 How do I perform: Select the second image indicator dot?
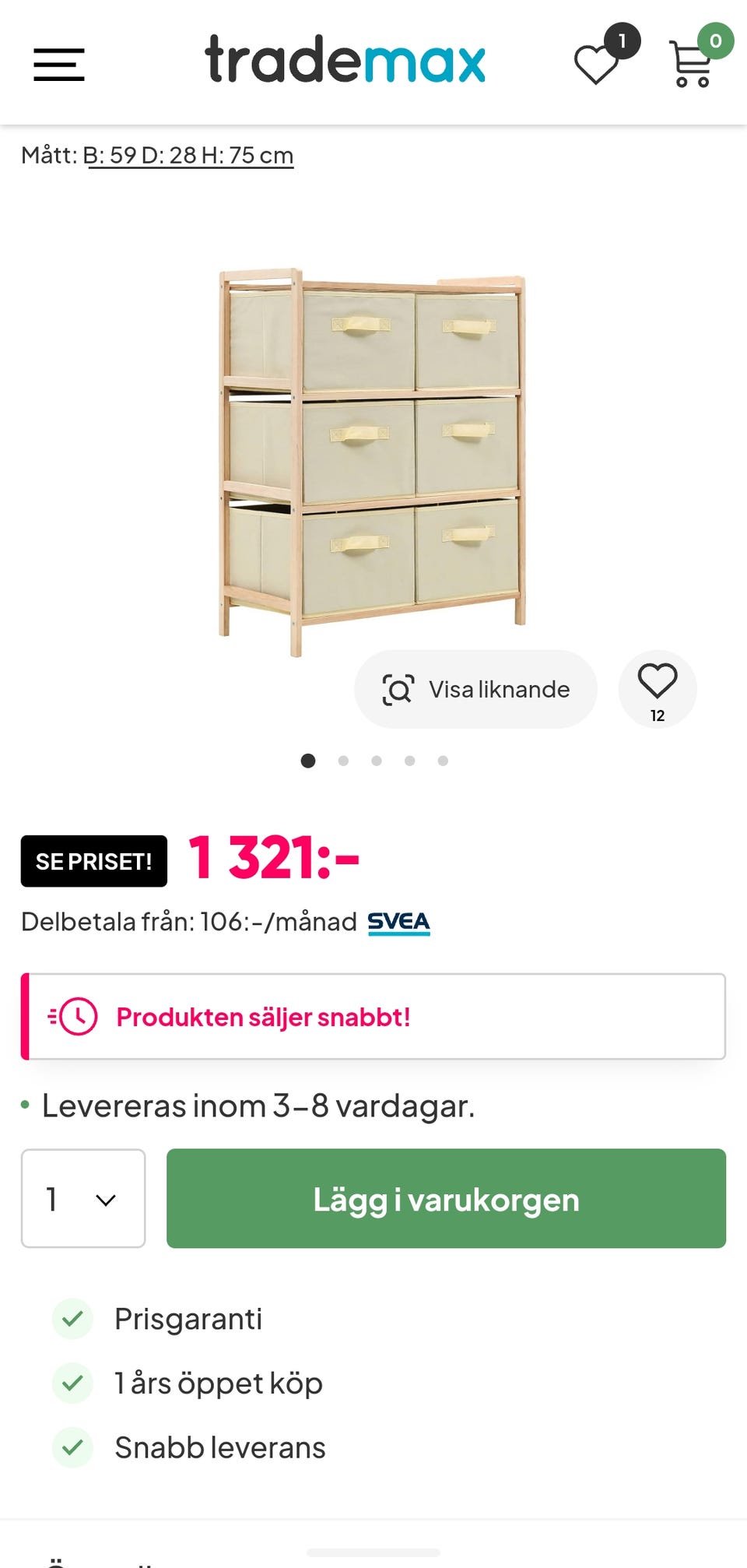[342, 761]
